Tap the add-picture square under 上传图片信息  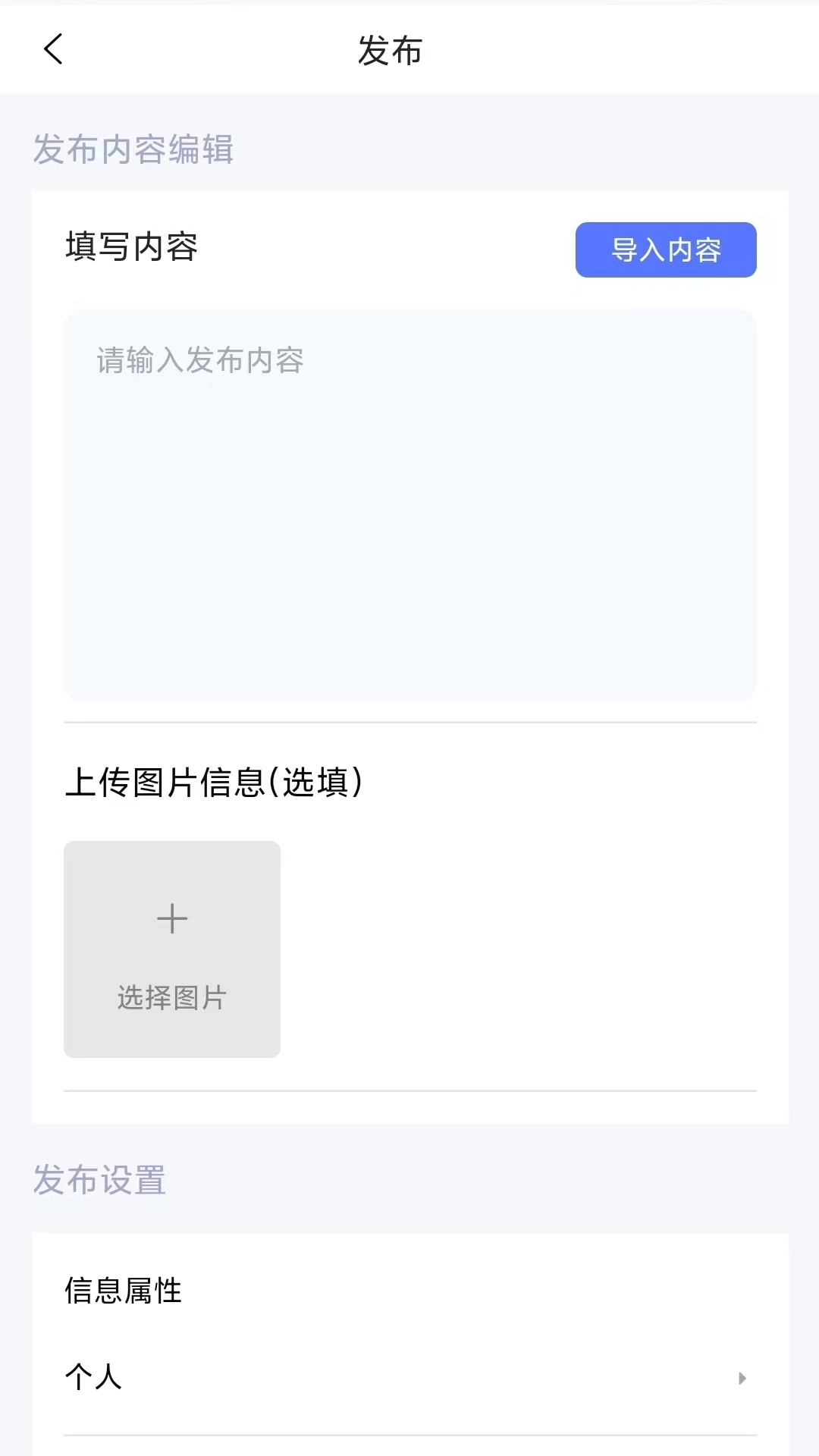pos(172,949)
